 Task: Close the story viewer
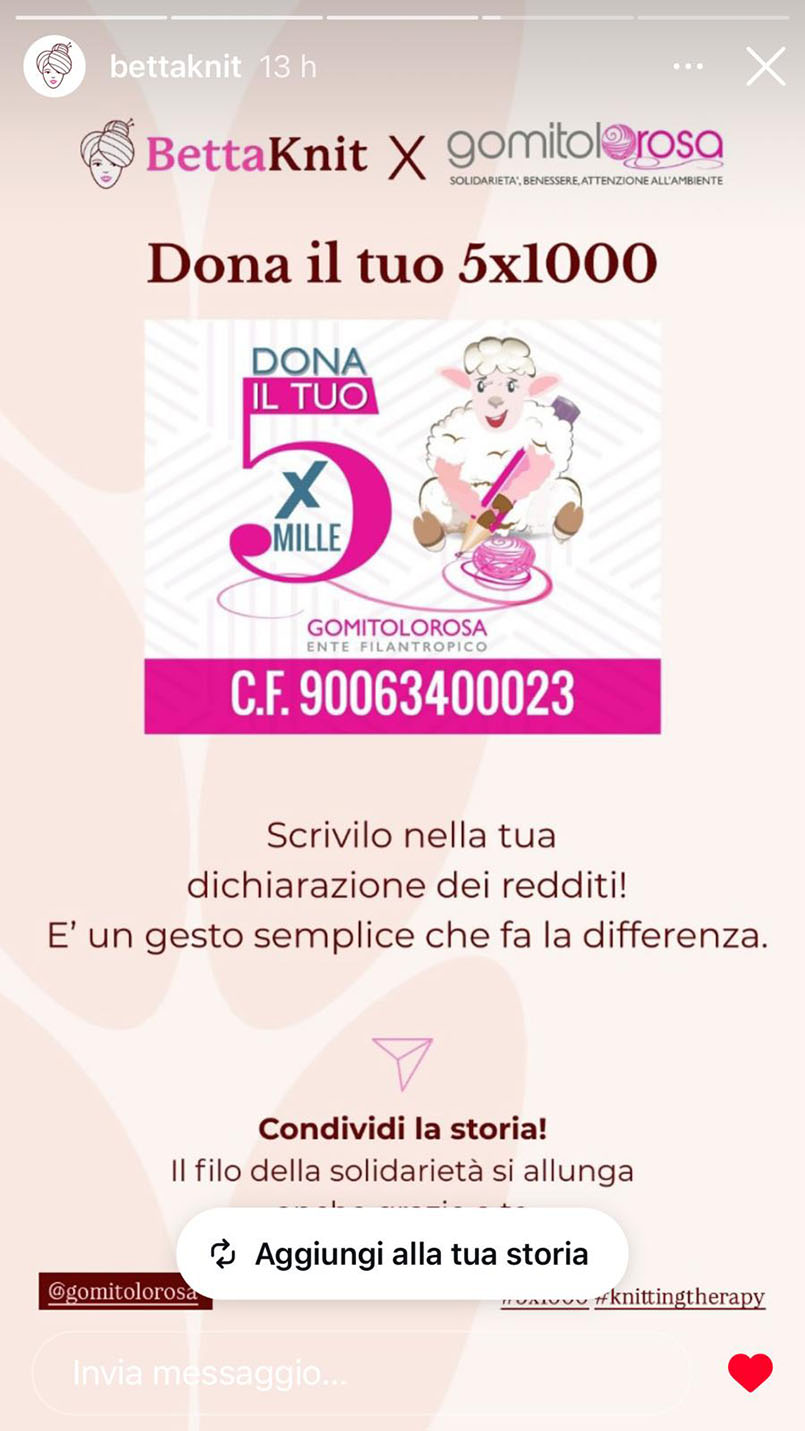click(x=765, y=67)
